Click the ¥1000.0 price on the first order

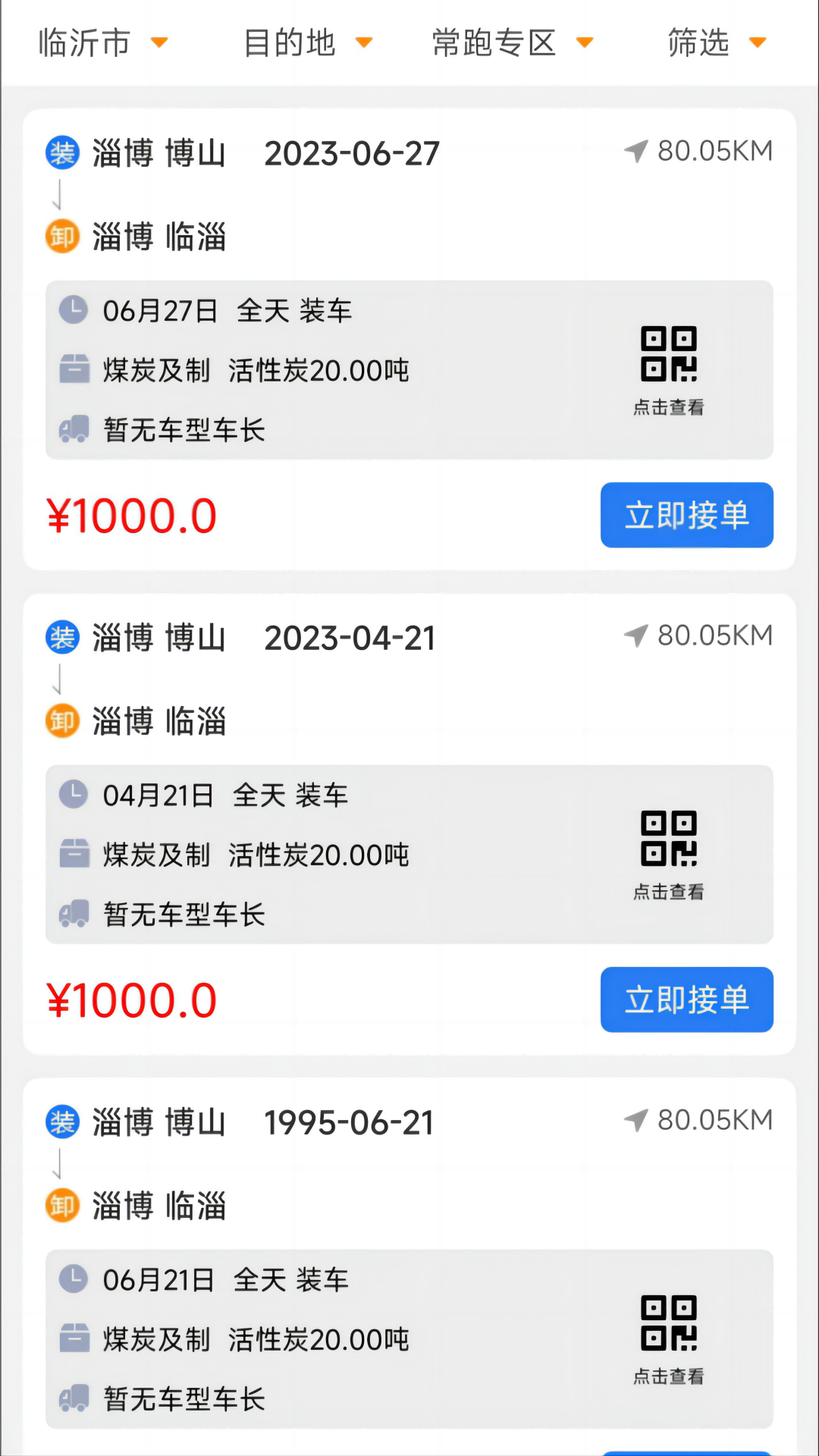point(133,515)
